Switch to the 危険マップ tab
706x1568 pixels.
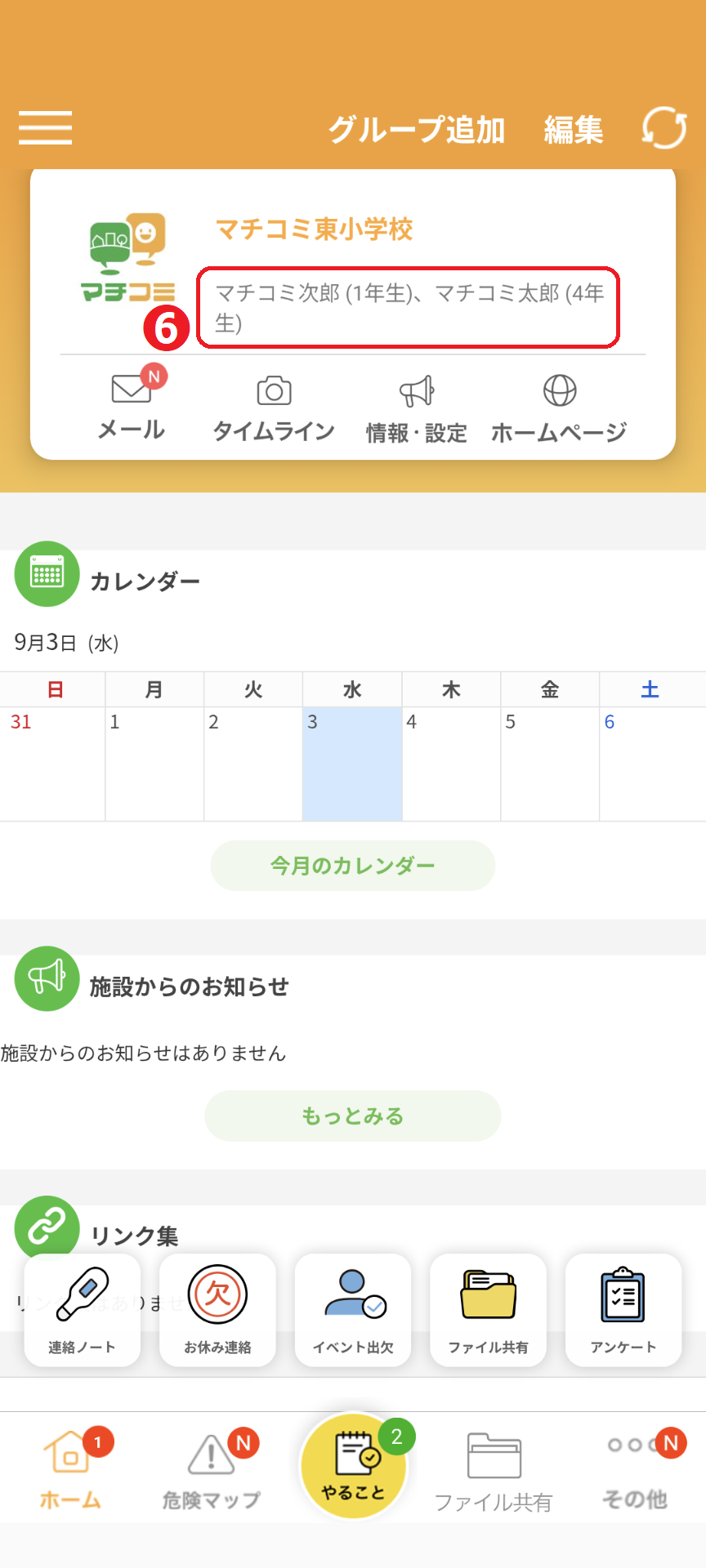212,1470
